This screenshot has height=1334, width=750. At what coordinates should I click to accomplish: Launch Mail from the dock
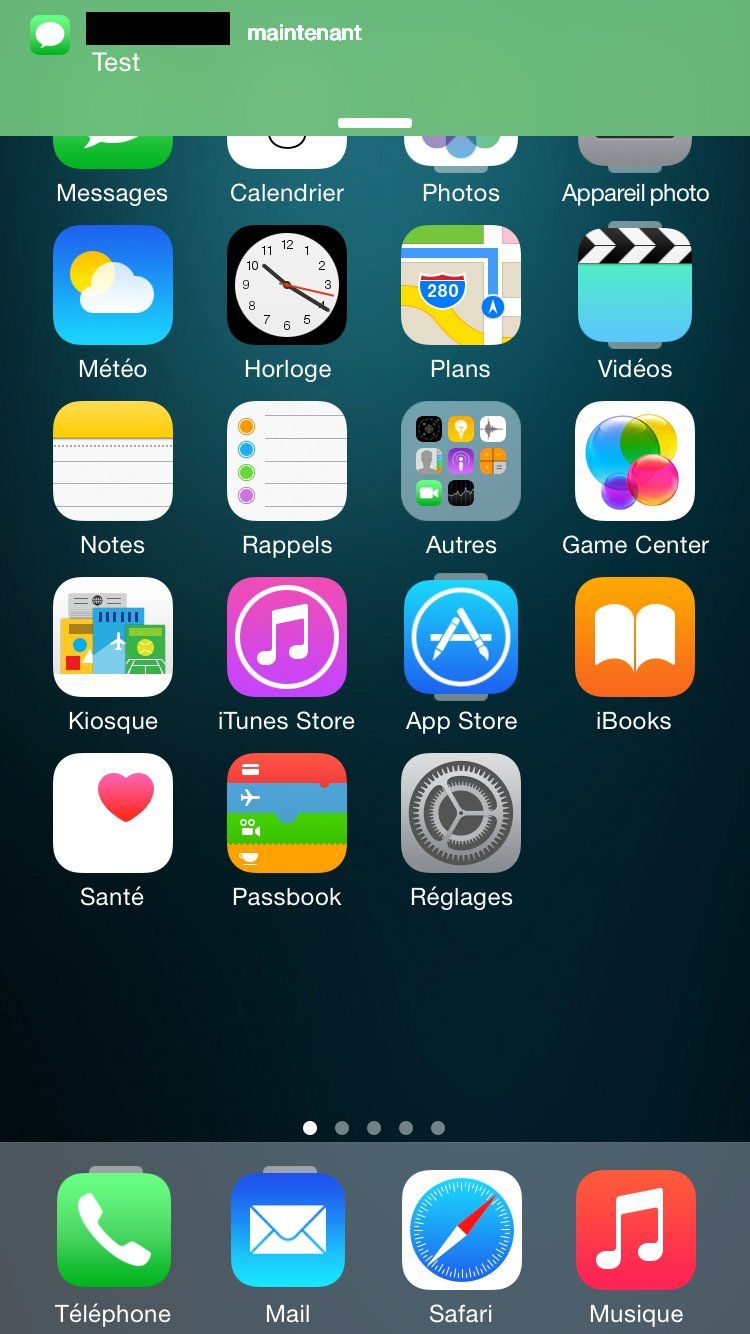click(x=287, y=1230)
